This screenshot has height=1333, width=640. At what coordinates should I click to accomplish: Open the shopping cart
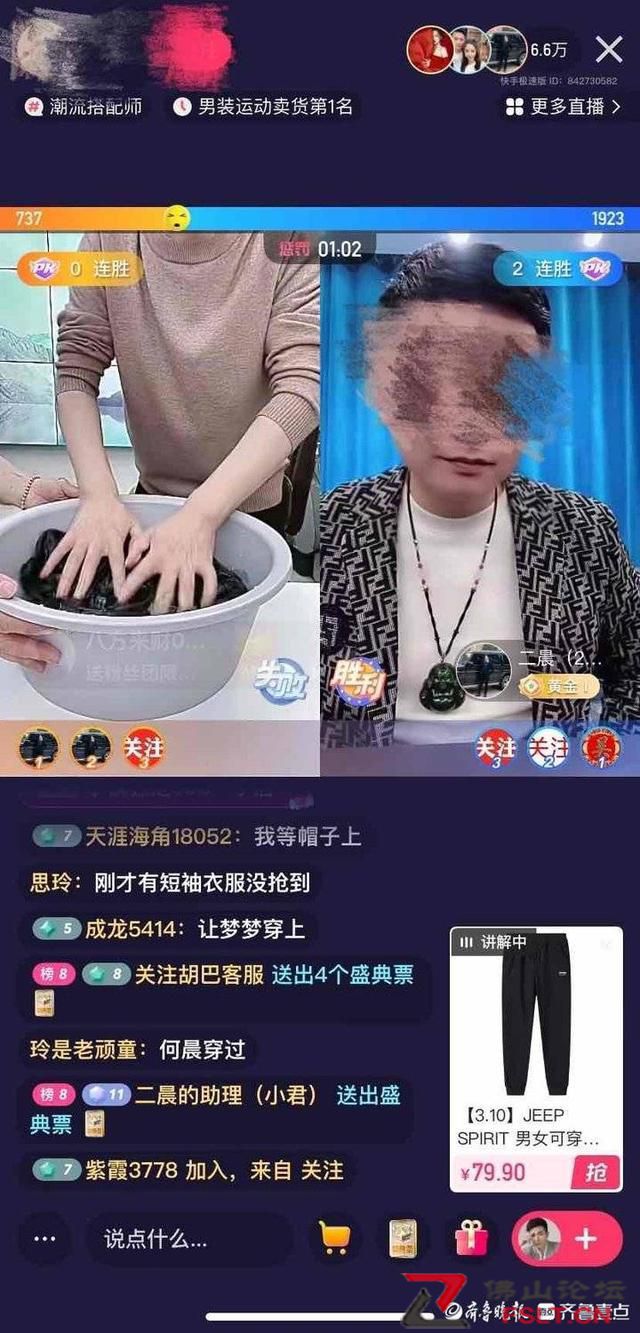(x=335, y=1239)
